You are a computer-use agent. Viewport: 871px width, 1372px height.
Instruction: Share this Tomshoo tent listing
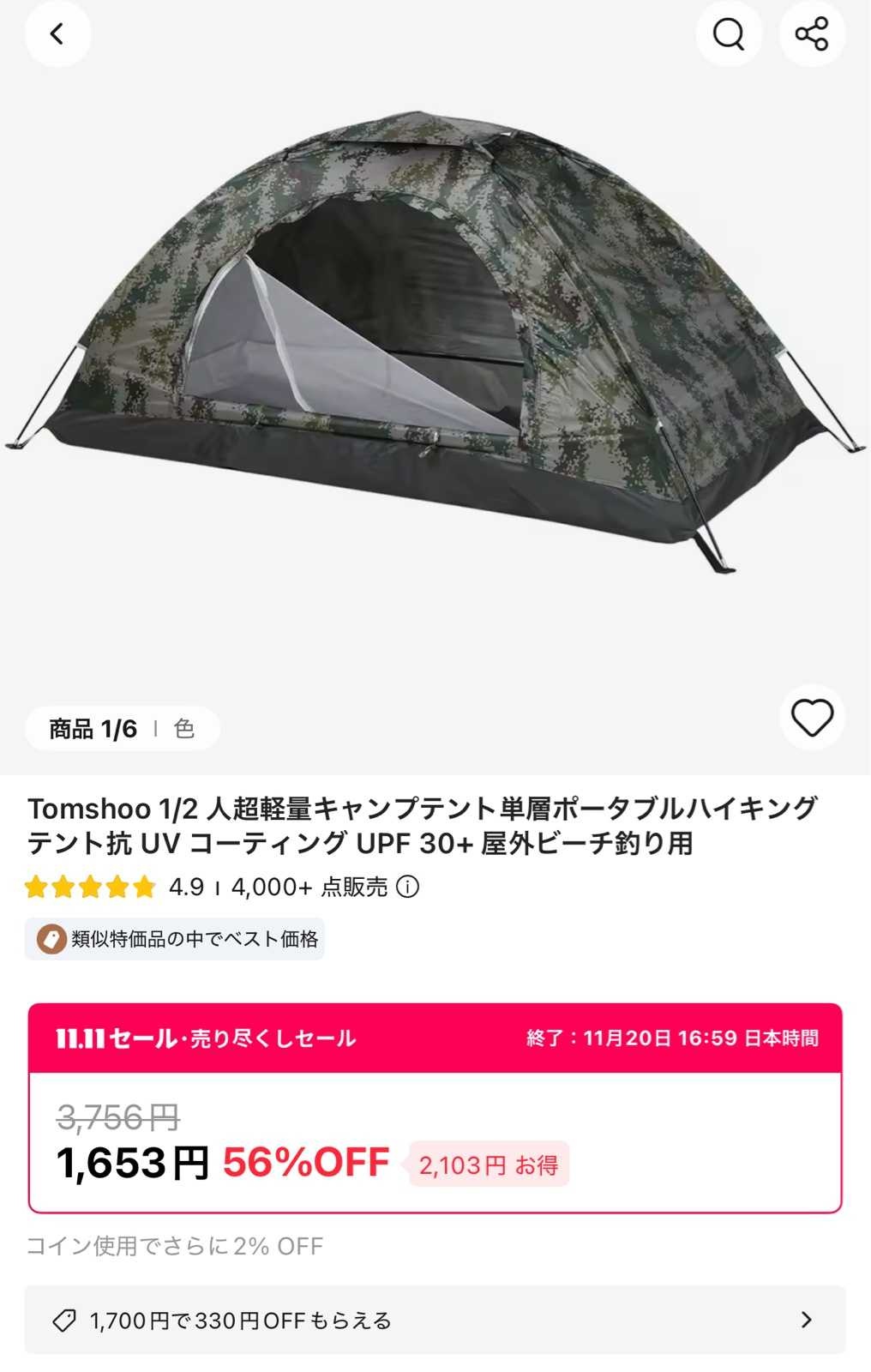pyautogui.click(x=811, y=34)
